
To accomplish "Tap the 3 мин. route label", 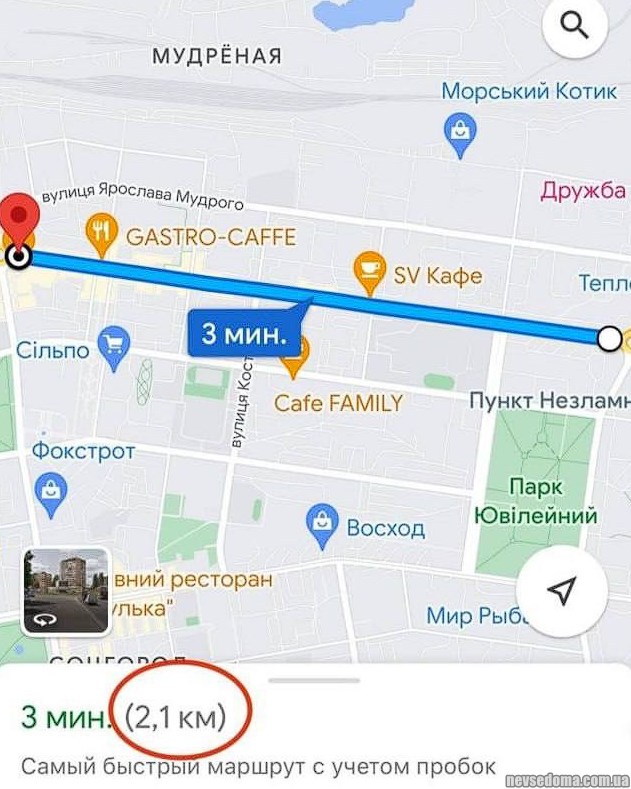I will pyautogui.click(x=244, y=334).
